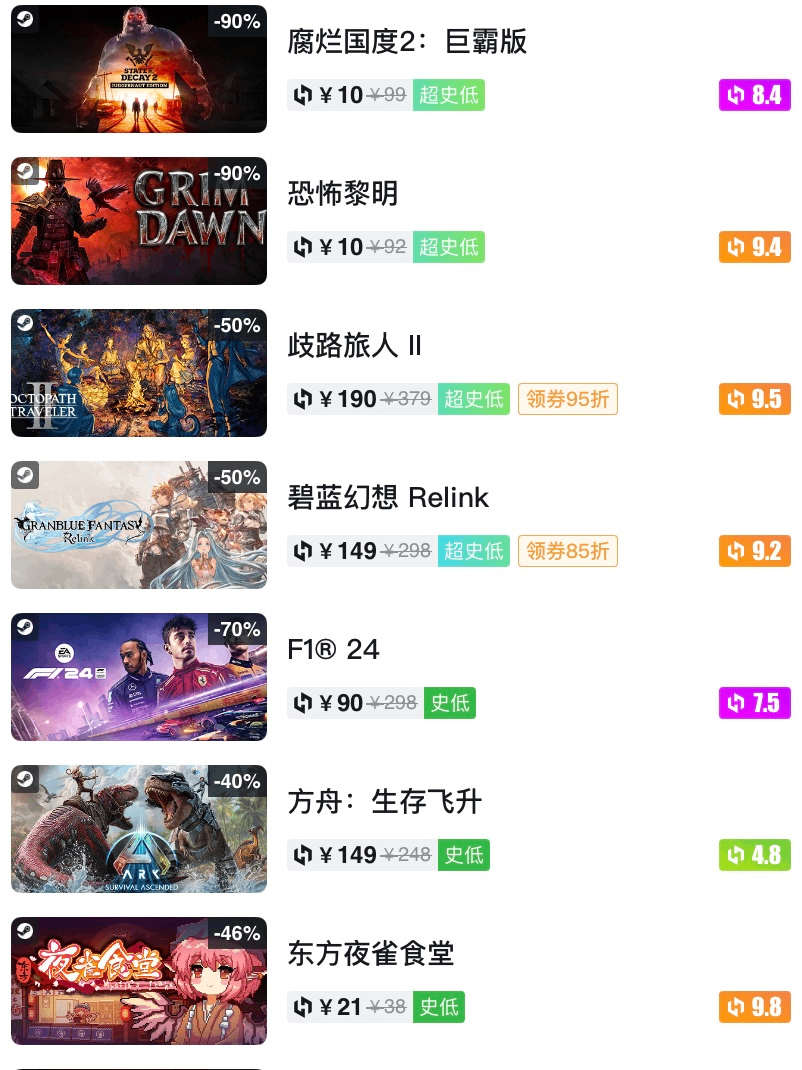Open the F1® 24 game entry
Viewport: 802px width, 1070px height.
click(333, 650)
